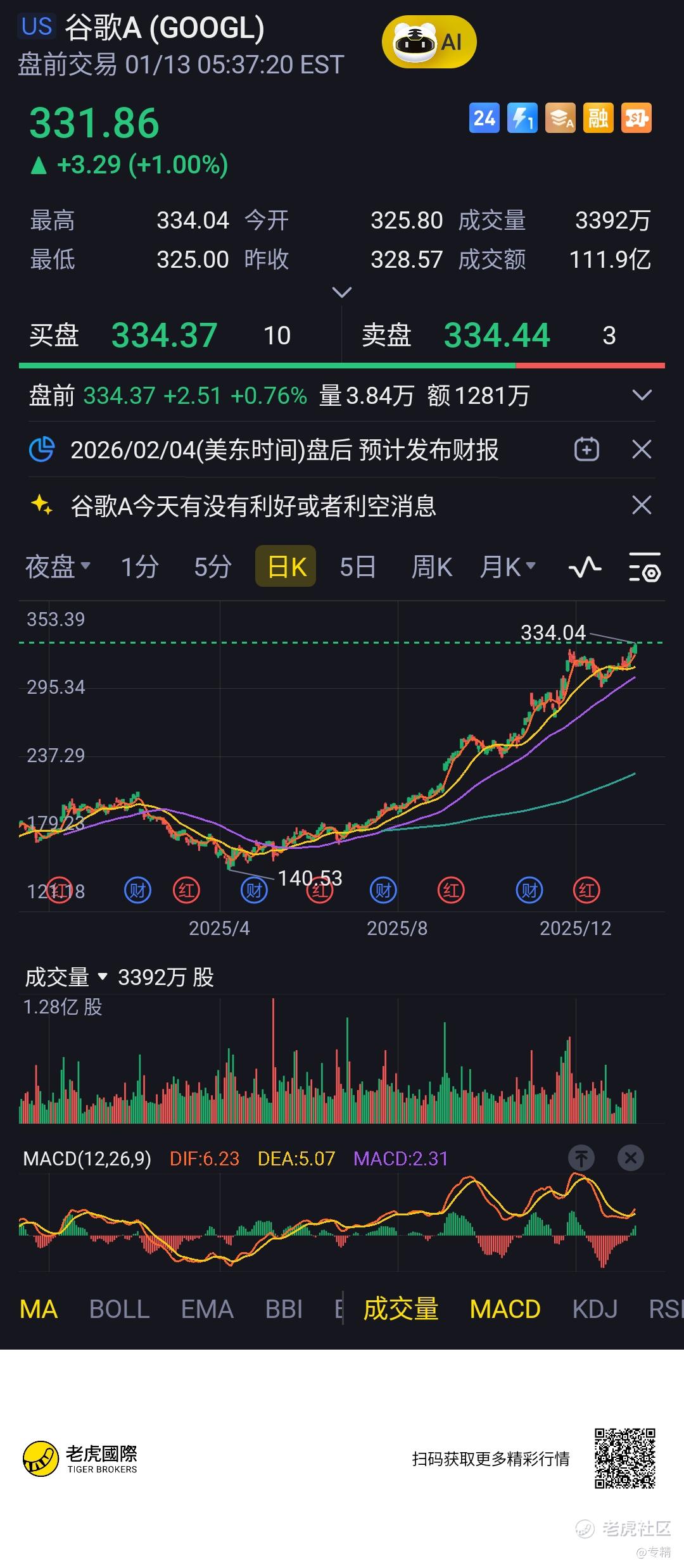This screenshot has width=684, height=1568.
Task: Switch to weekly 周K chart
Action: 431,567
